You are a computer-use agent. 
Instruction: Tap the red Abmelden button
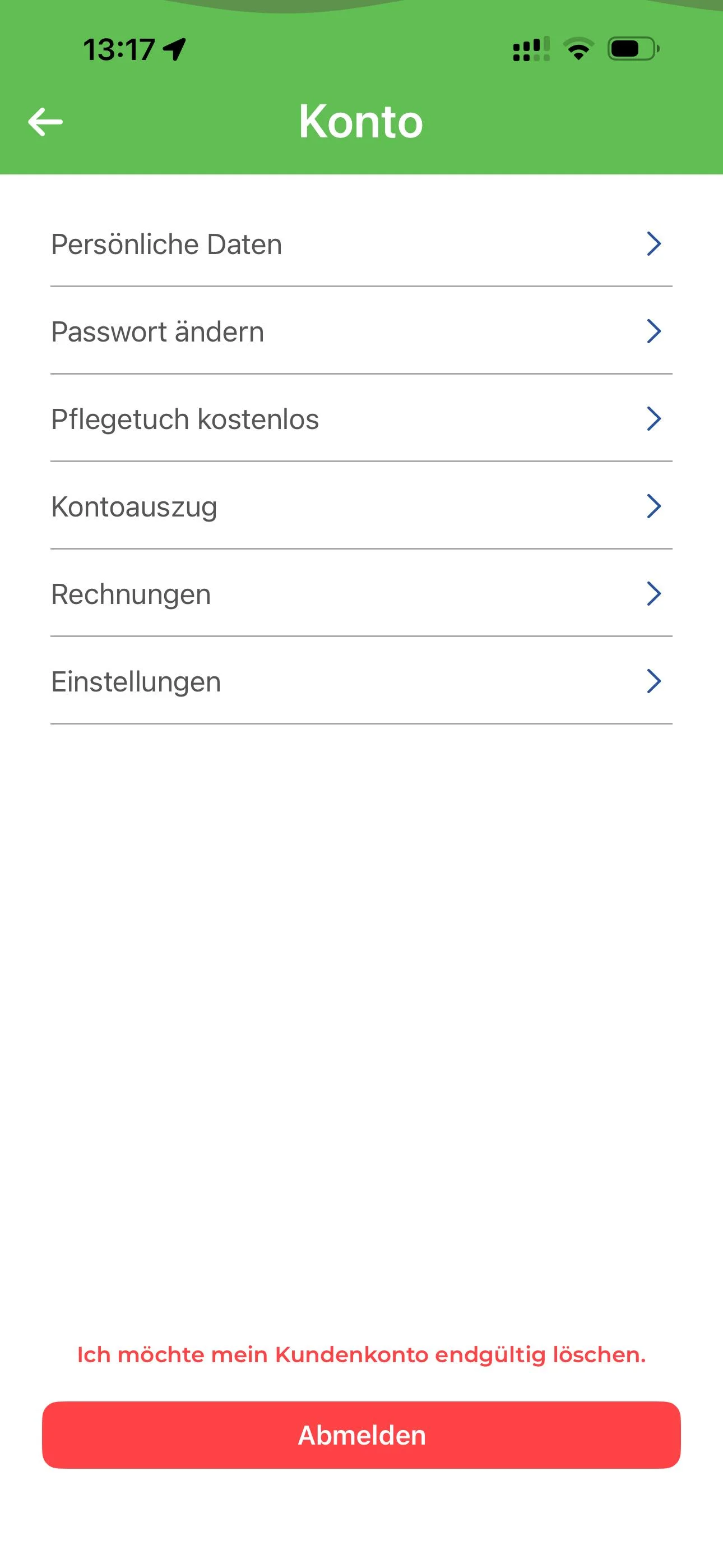tap(361, 1435)
